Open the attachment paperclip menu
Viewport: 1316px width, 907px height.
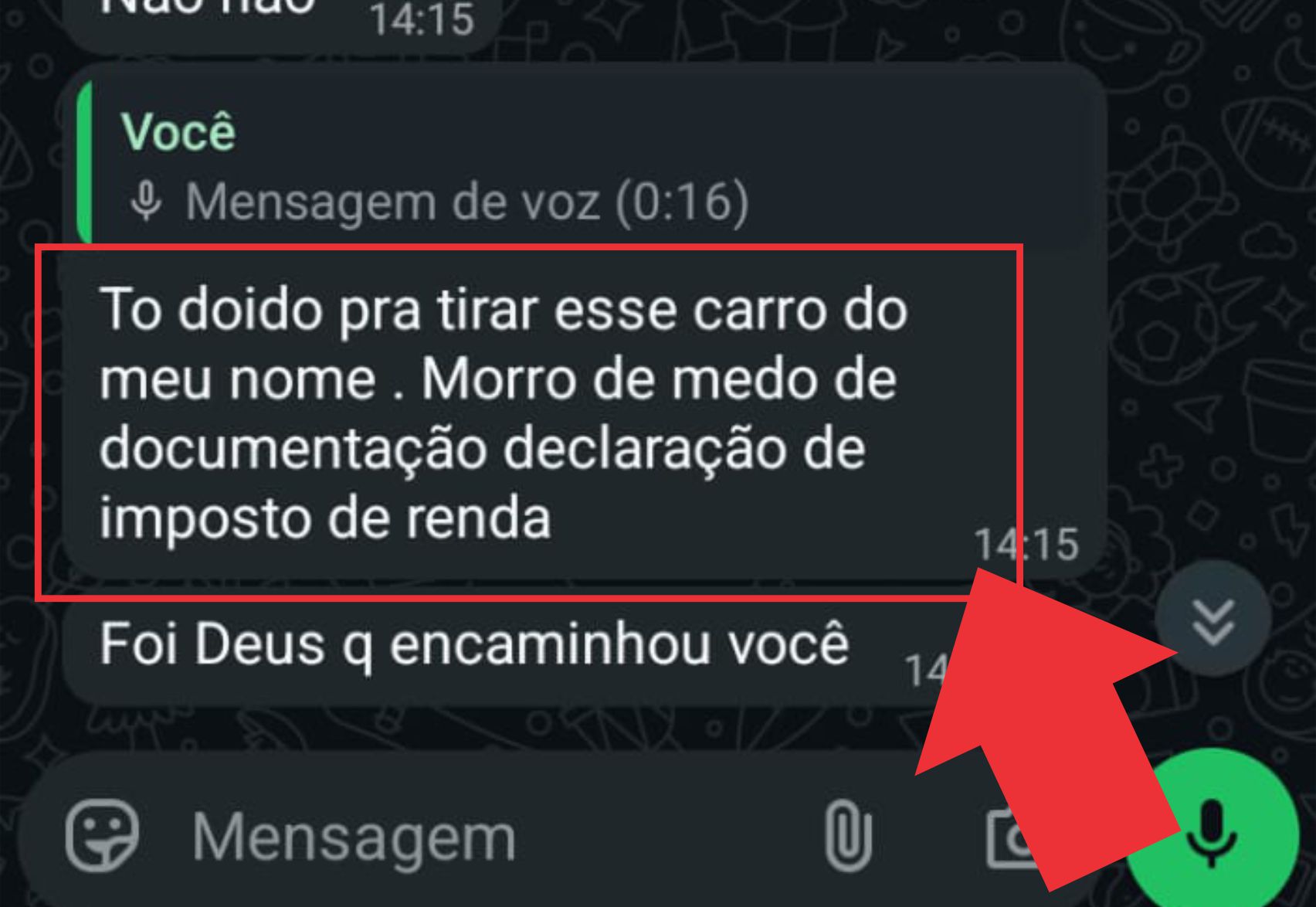tap(847, 837)
